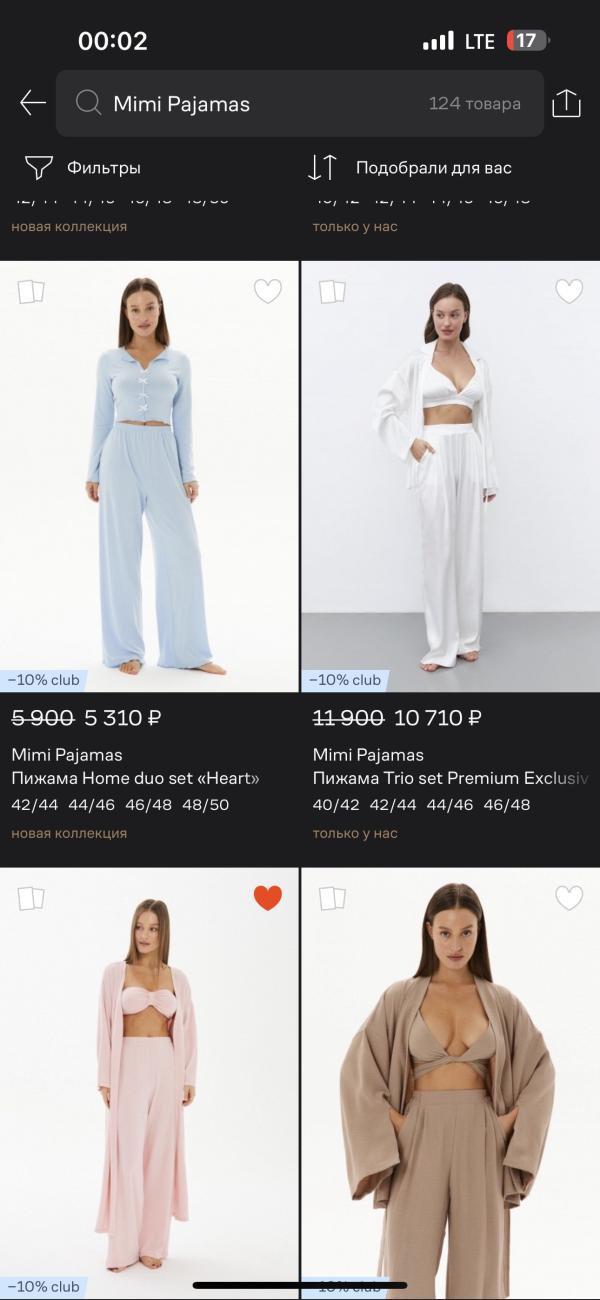Screen dimensions: 600x1300
Task: Add the blue Heart pajama to favorites
Action: click(x=268, y=291)
